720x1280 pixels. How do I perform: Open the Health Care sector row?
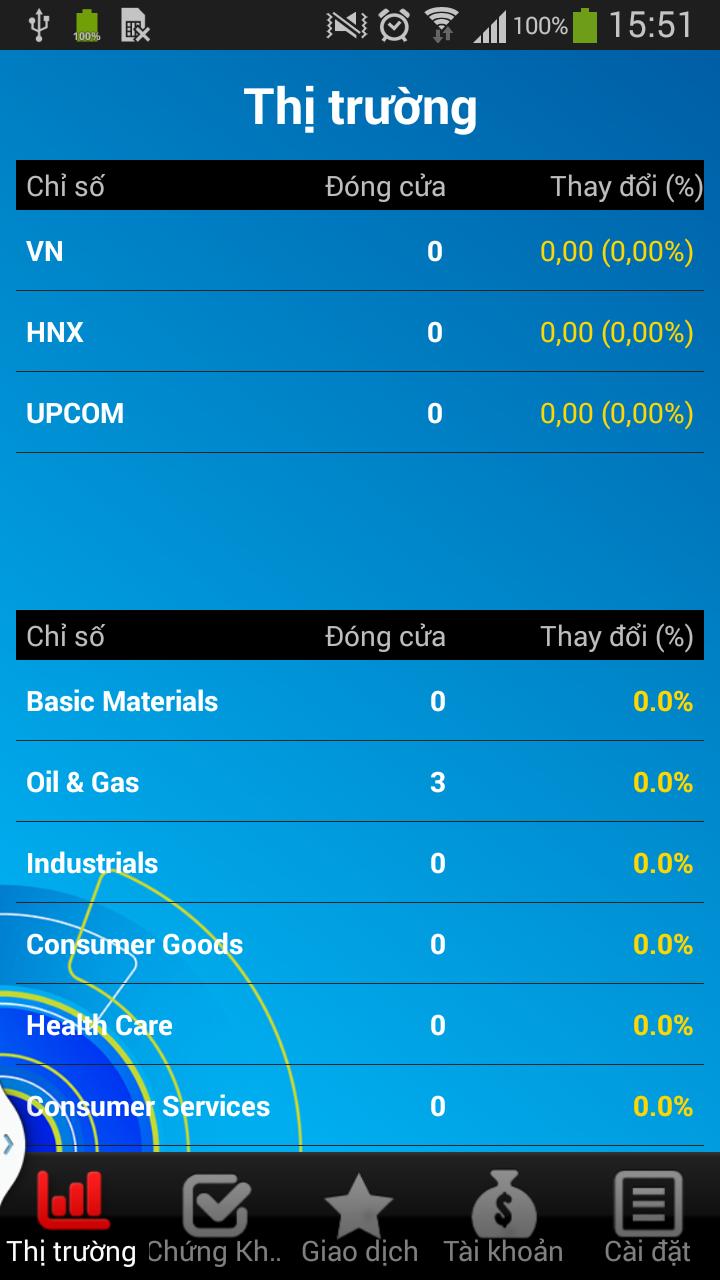[x=360, y=1025]
